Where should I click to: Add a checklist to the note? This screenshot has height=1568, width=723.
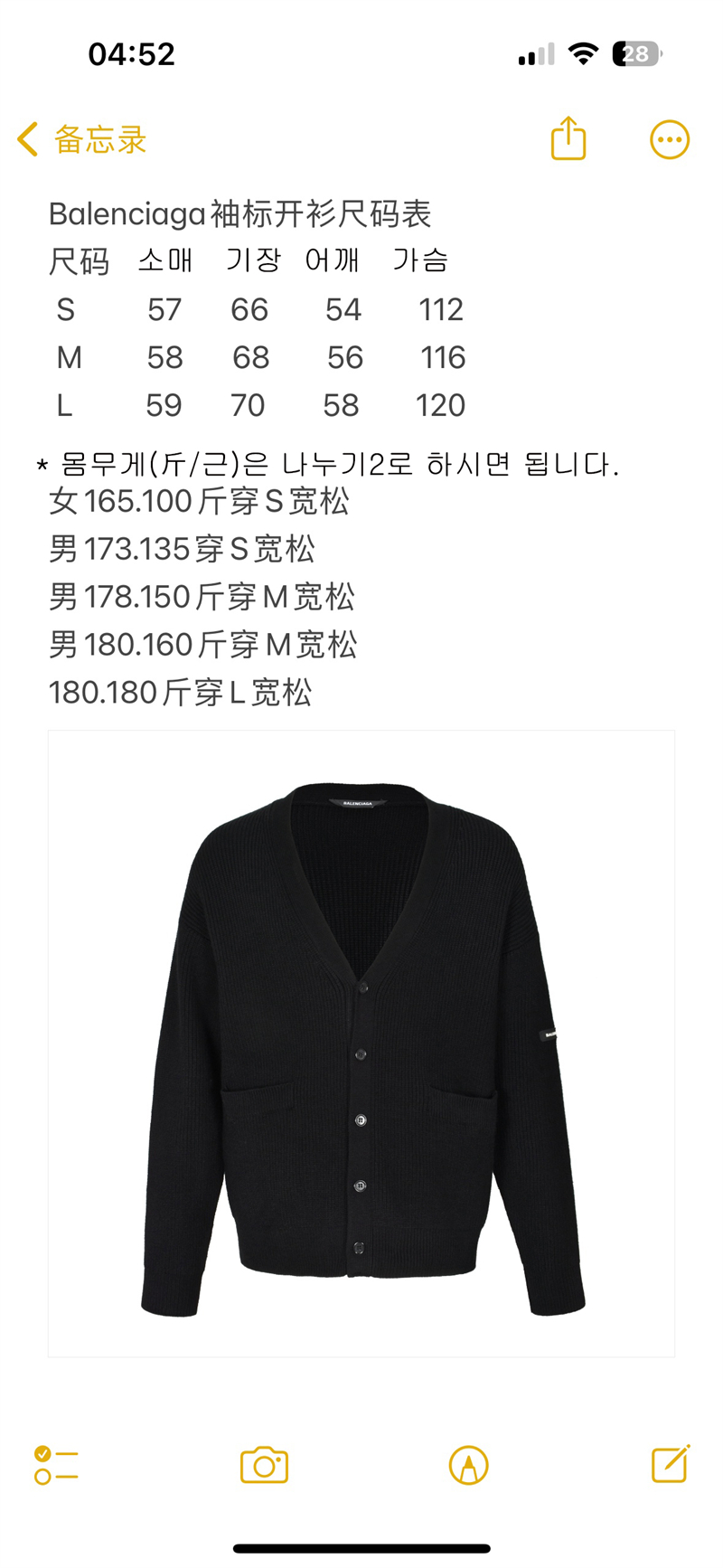(56, 1464)
